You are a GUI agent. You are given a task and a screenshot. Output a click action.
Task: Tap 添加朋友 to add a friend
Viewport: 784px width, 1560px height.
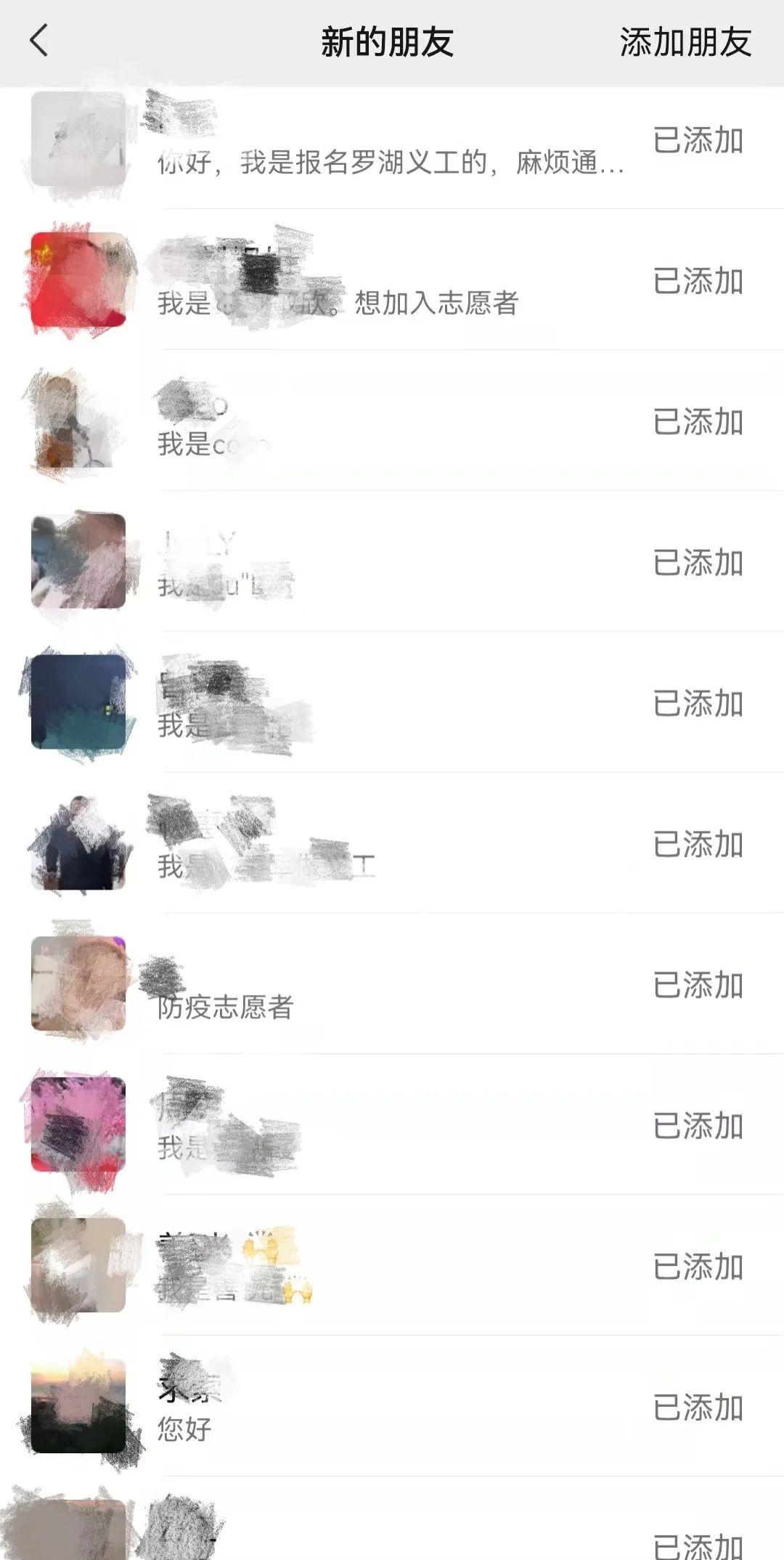point(685,42)
